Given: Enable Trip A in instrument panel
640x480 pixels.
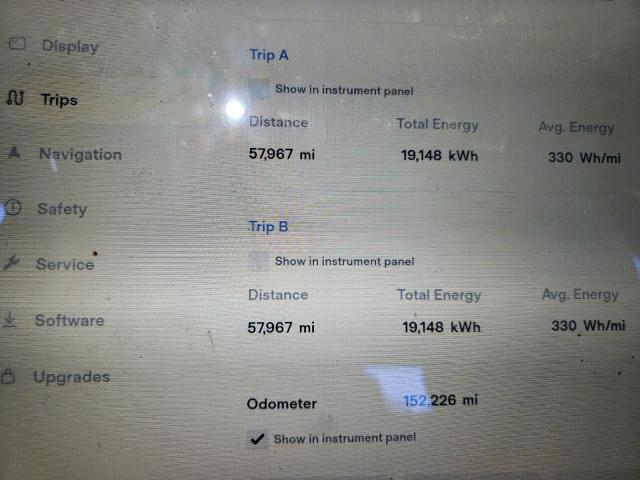Looking at the screenshot, I should point(259,89).
